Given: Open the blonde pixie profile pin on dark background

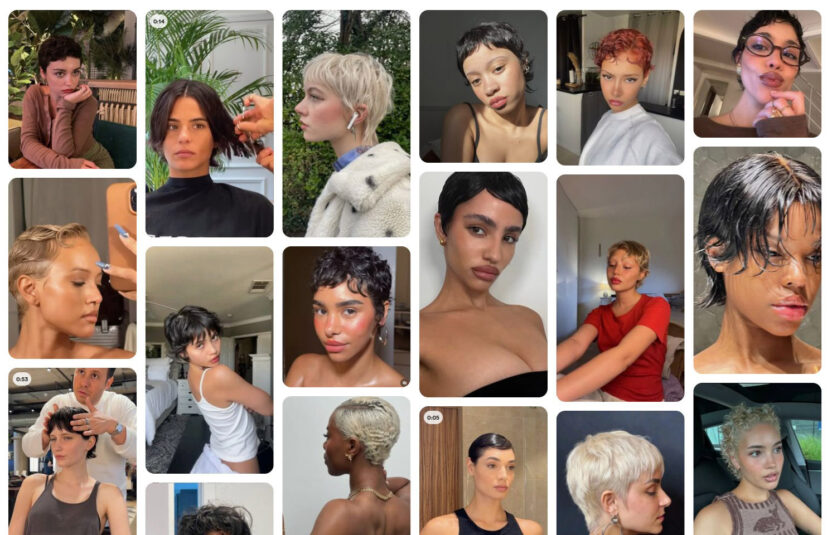Looking at the screenshot, I should point(620,472).
